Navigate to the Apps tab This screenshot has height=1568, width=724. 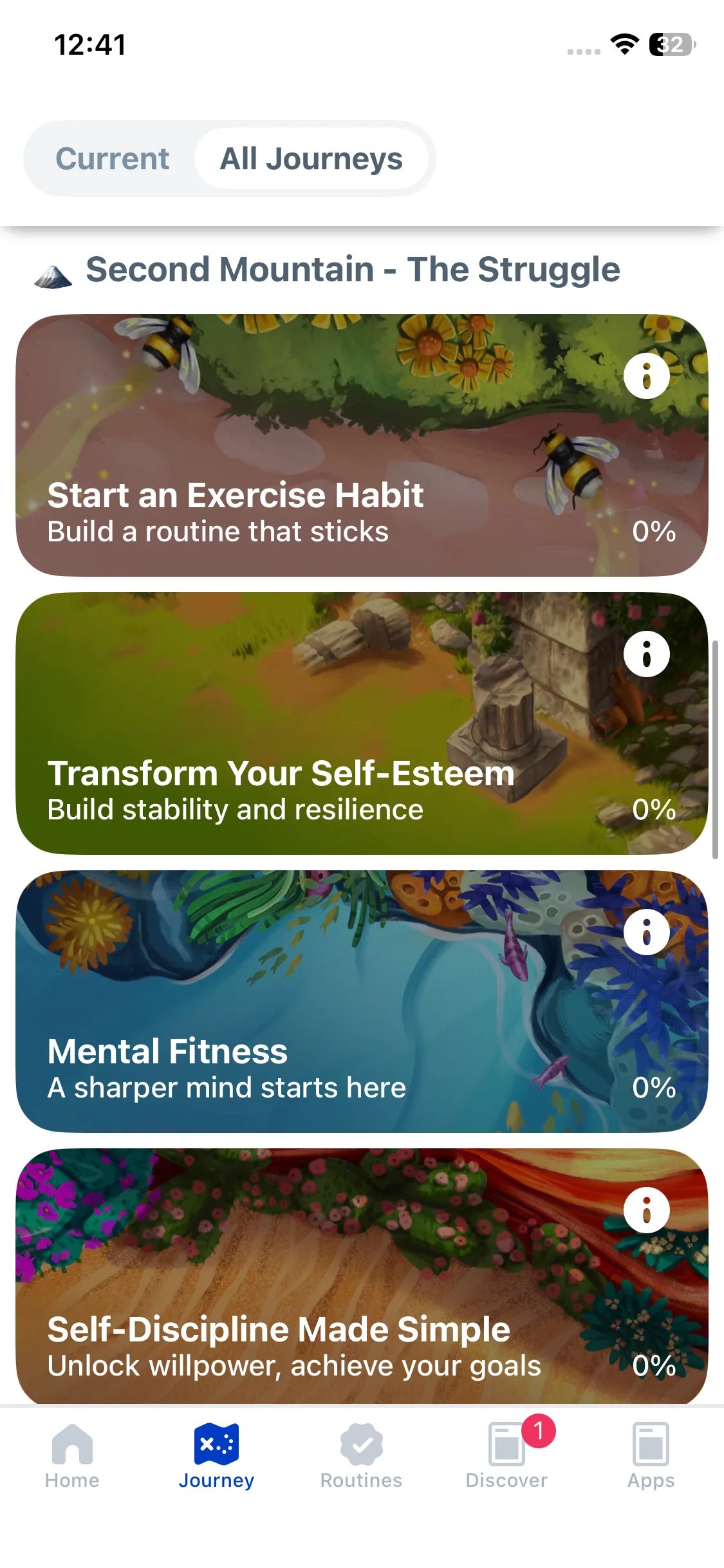(x=651, y=1456)
